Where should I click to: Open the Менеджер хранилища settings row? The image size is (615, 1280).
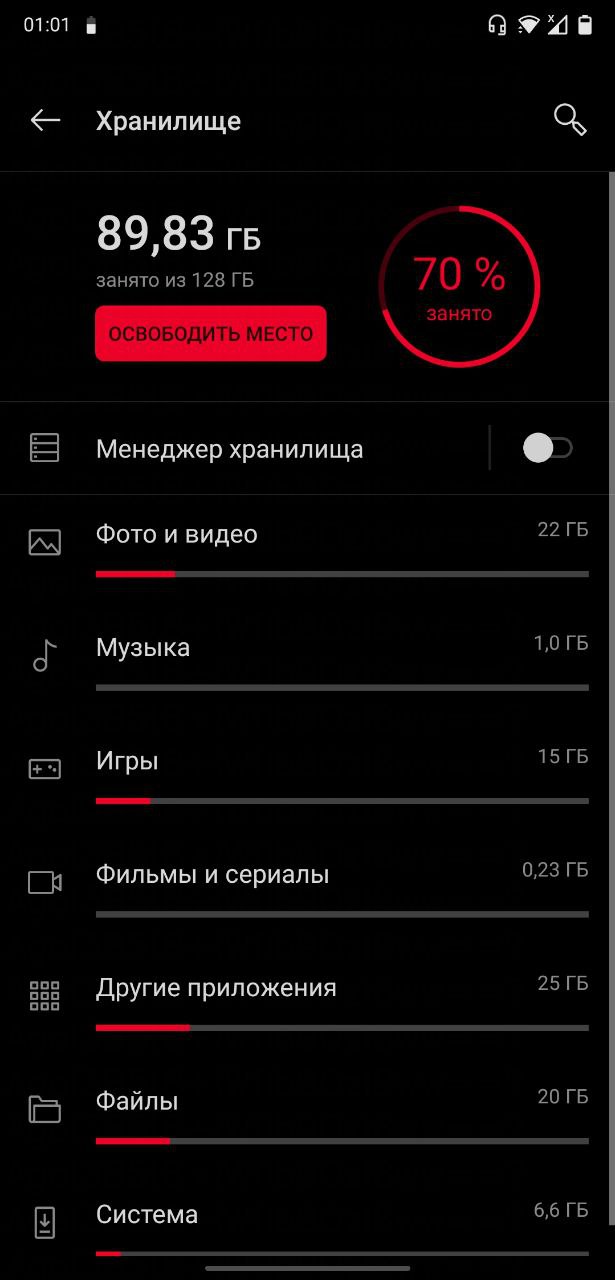(230, 449)
